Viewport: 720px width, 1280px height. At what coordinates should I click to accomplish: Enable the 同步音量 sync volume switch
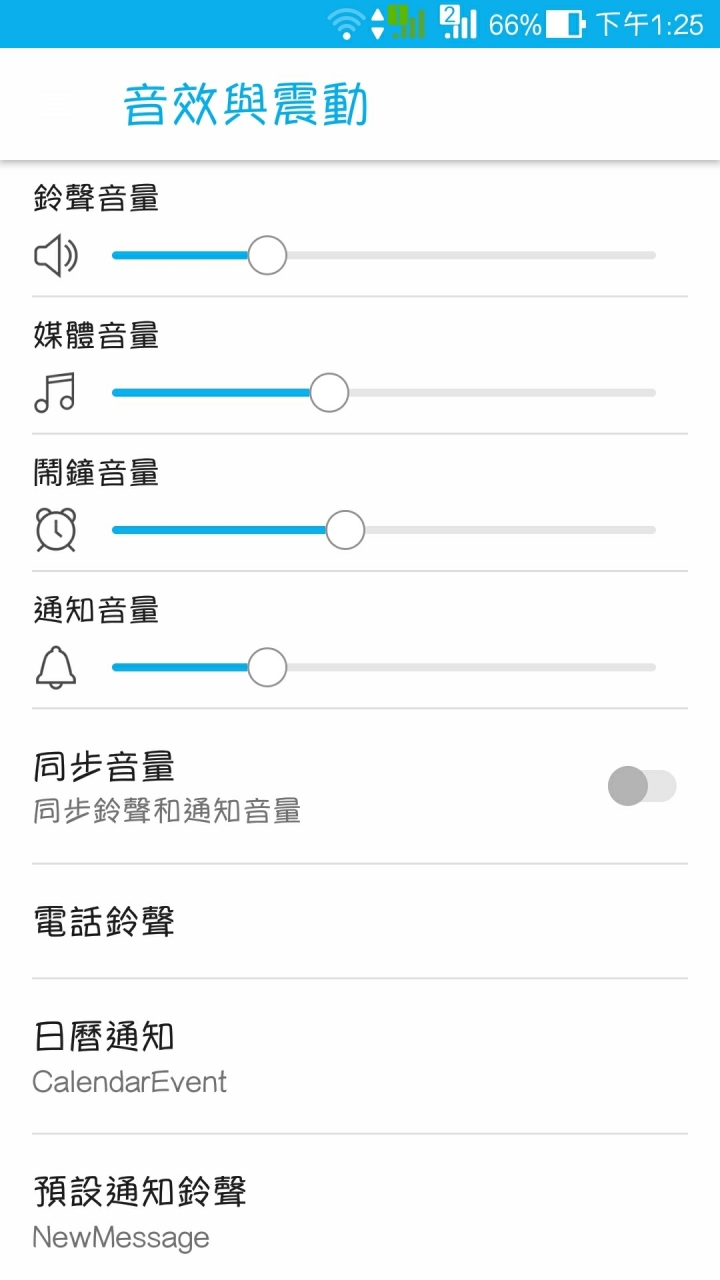pos(642,786)
